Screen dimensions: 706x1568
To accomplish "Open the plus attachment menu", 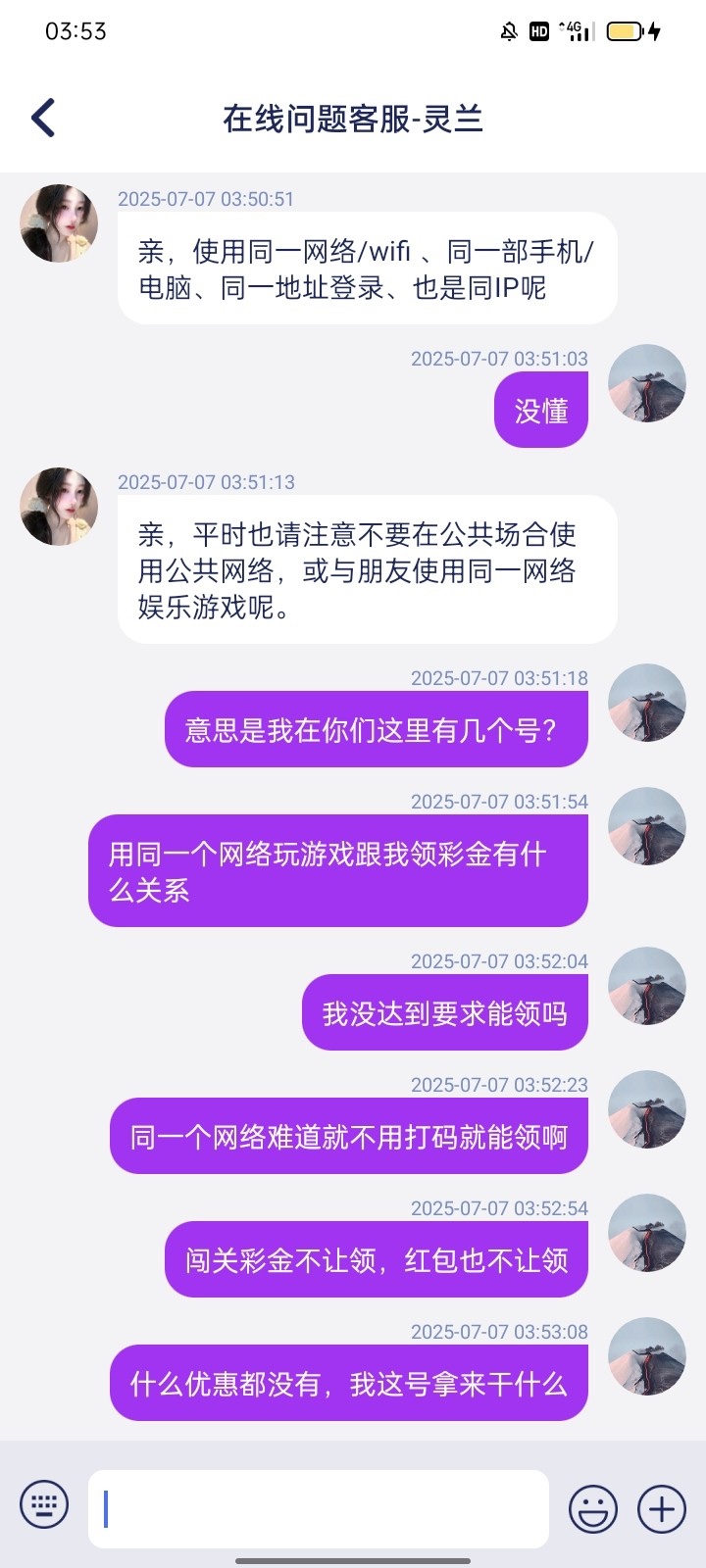I will click(662, 1508).
